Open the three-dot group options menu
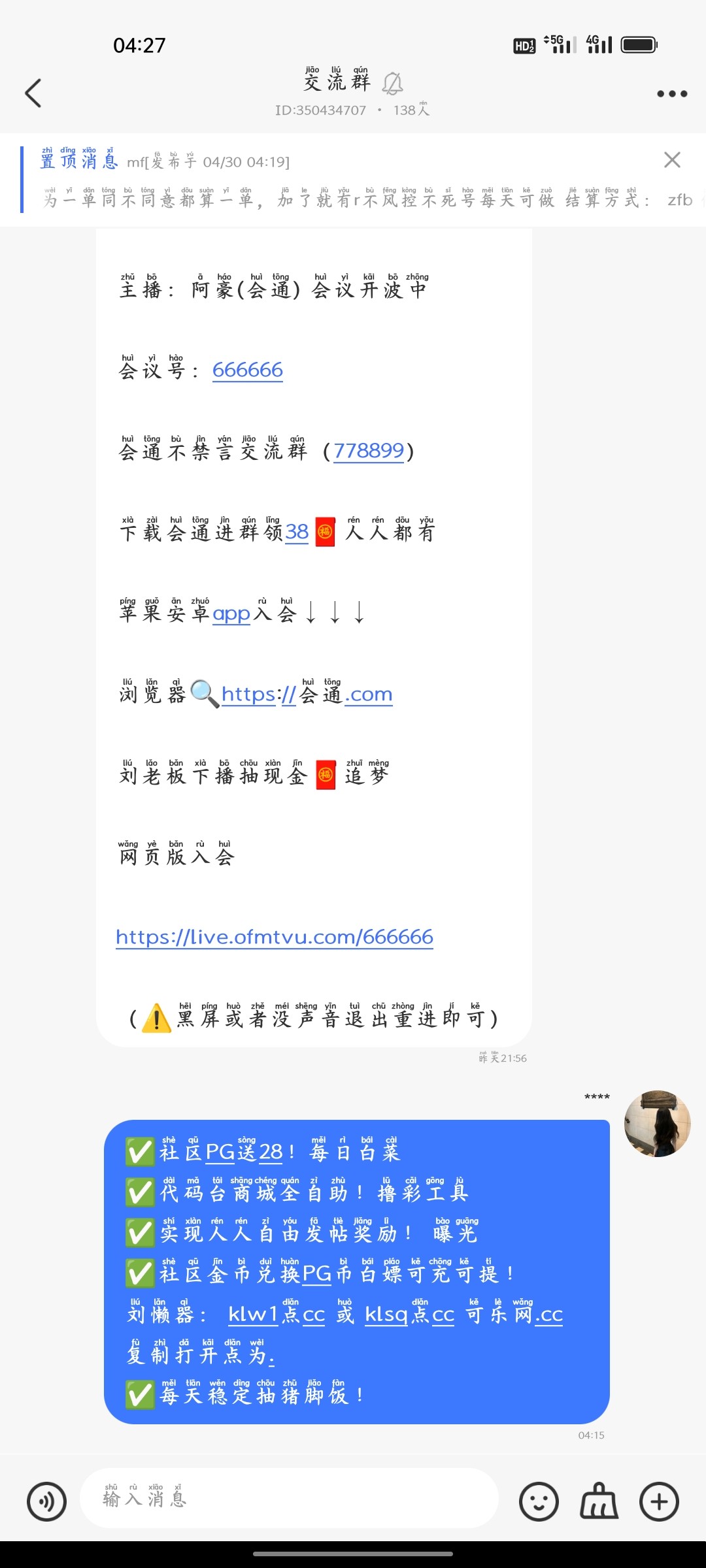706x1568 pixels. coord(671,93)
